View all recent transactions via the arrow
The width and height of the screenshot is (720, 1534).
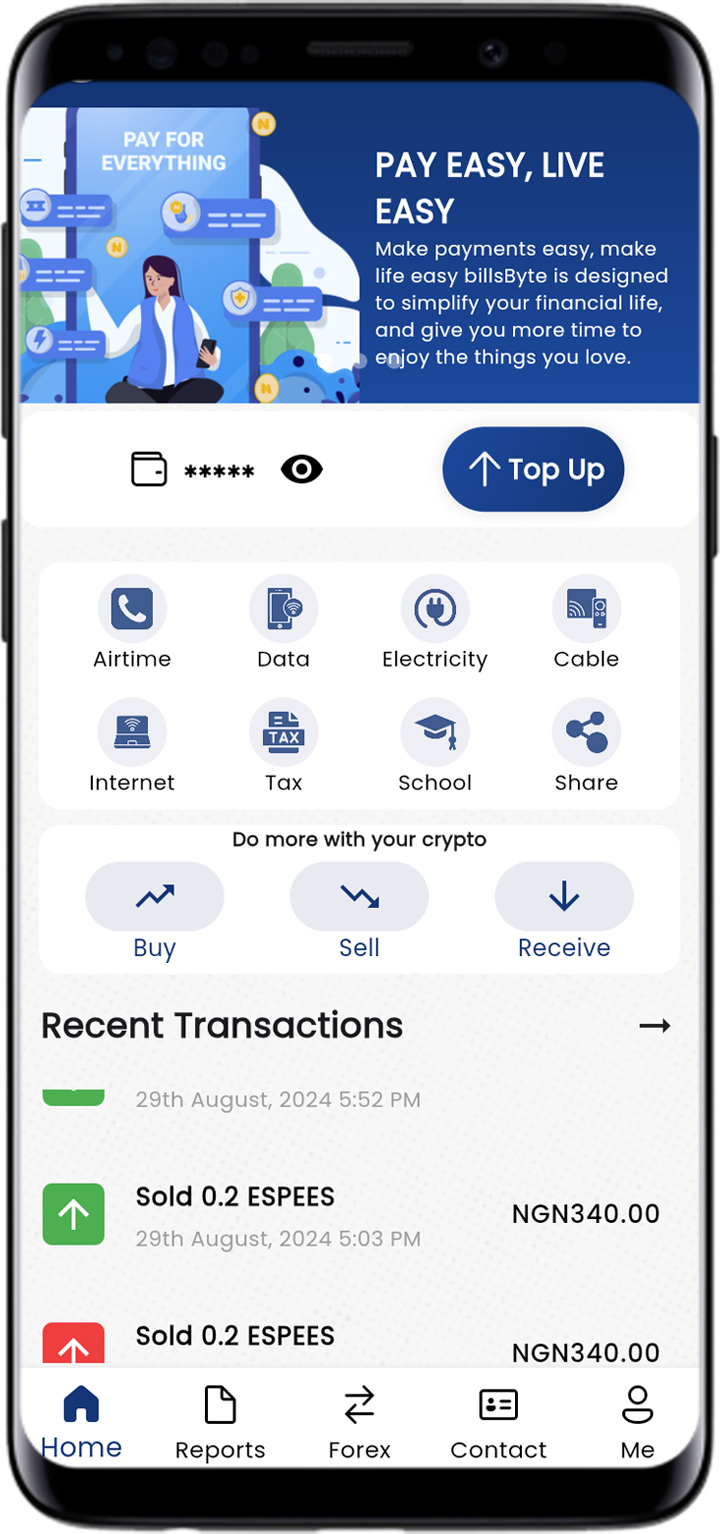(655, 1026)
